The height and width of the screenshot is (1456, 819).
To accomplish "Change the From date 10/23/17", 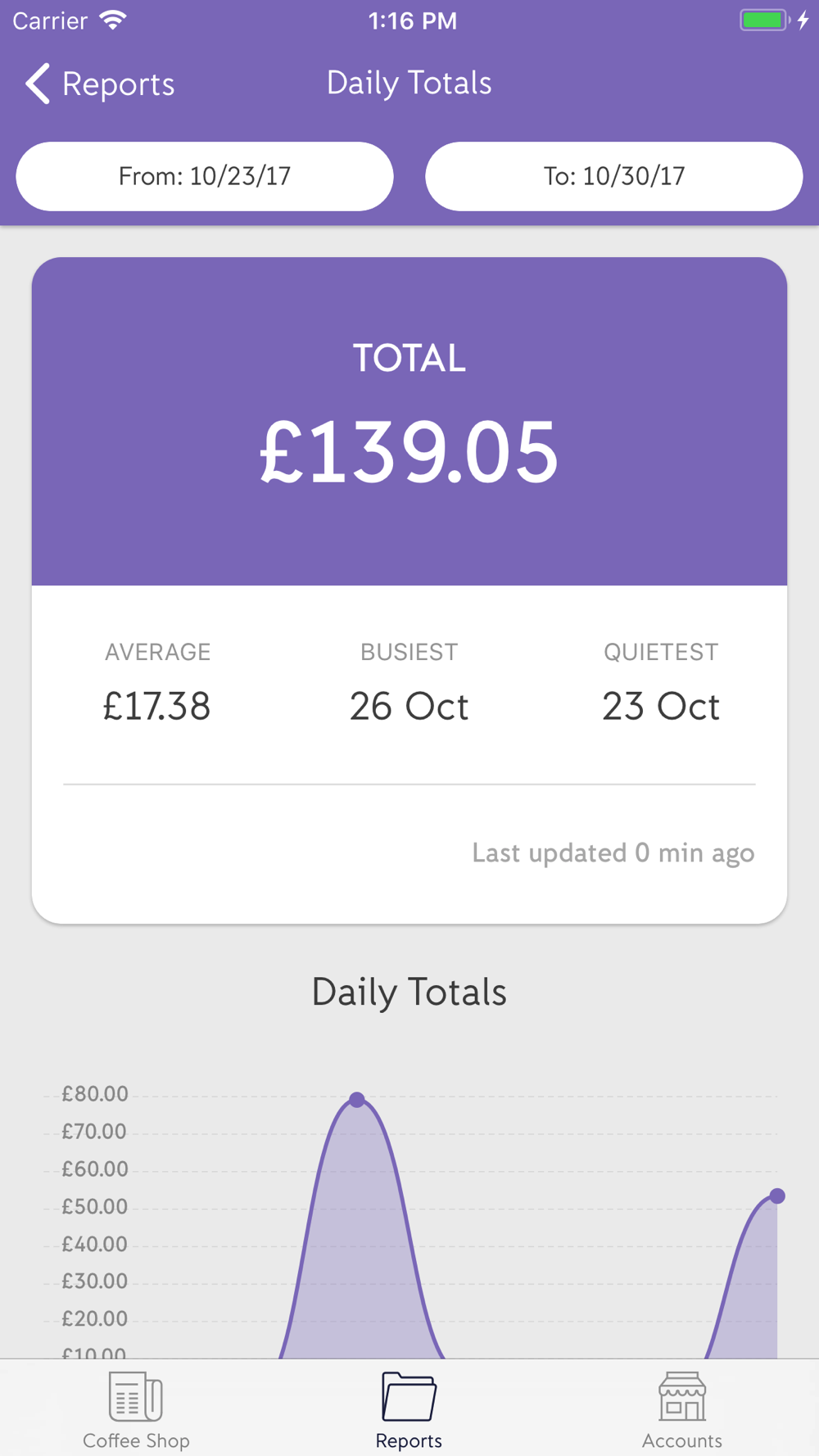I will (205, 176).
